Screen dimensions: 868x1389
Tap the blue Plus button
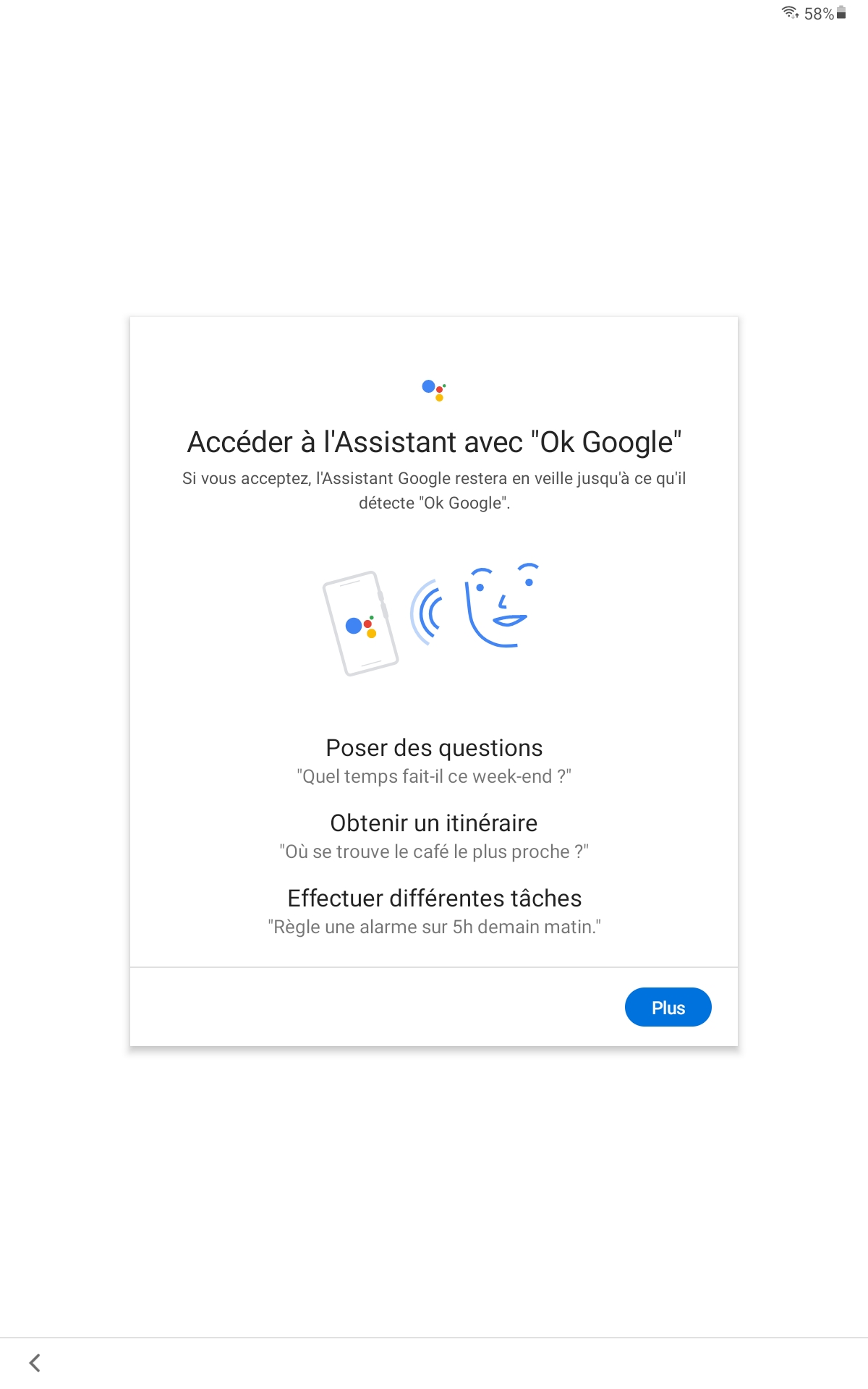pyautogui.click(x=668, y=1007)
